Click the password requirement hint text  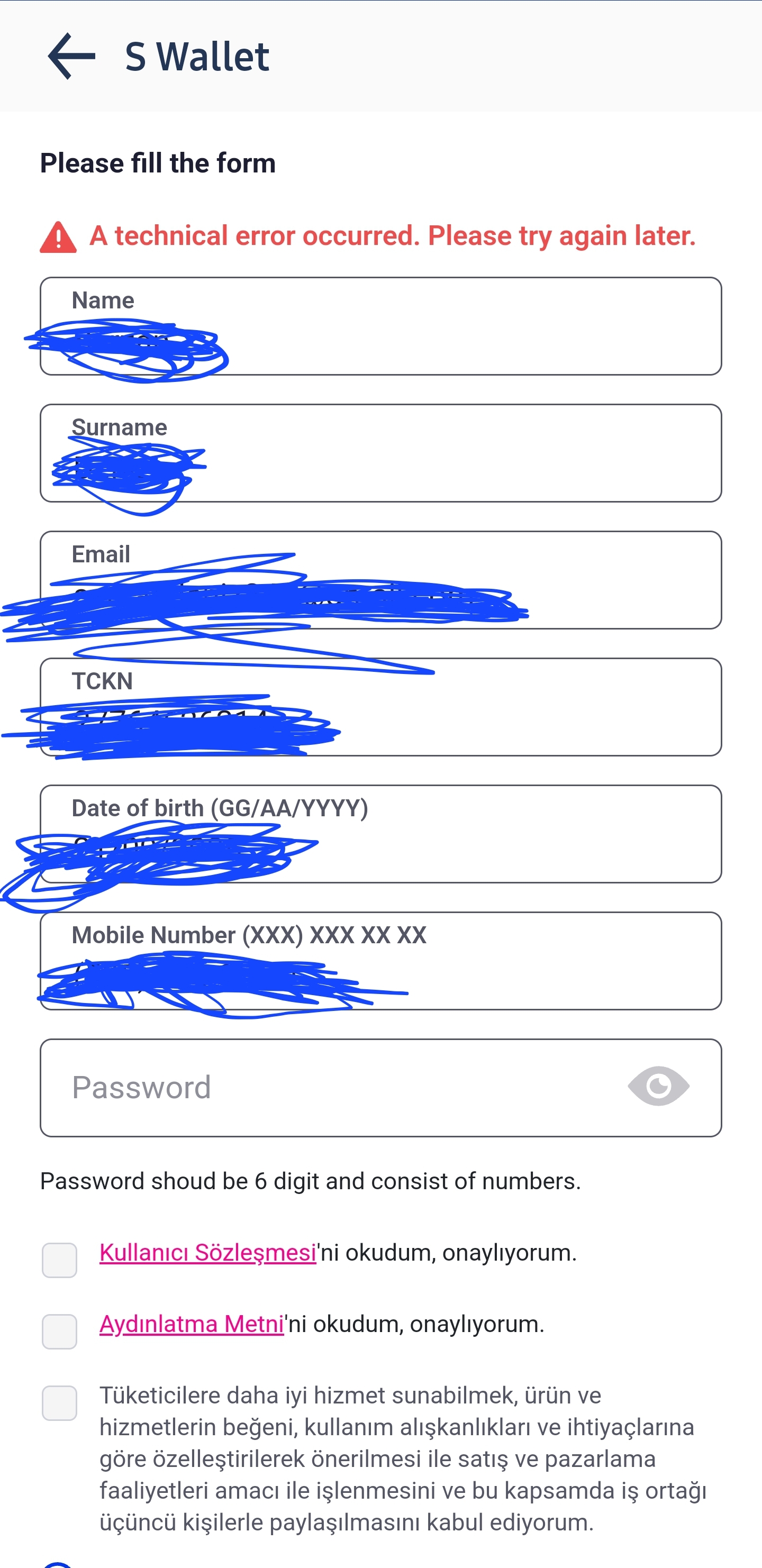tap(311, 1181)
